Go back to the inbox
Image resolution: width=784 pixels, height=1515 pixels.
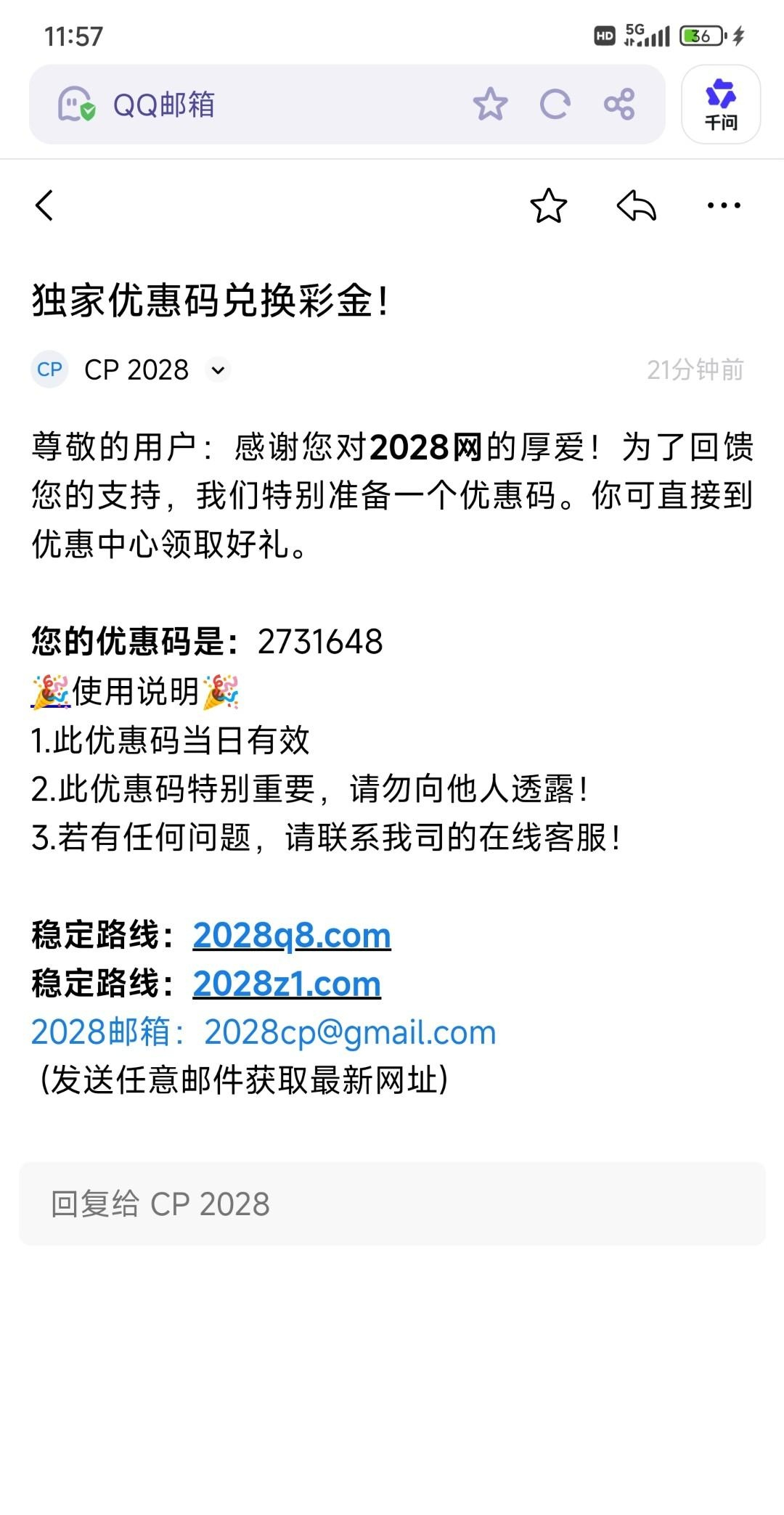click(45, 205)
